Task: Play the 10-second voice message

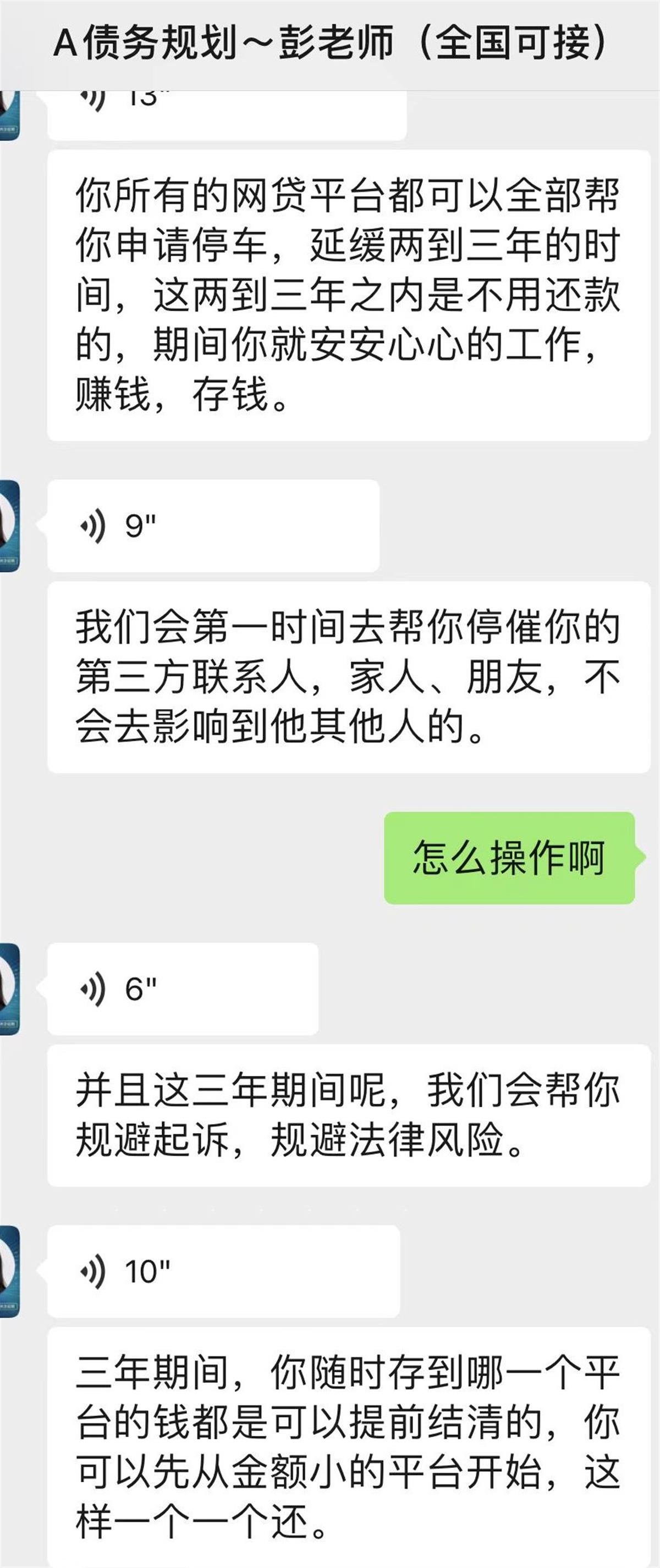Action: point(223,1271)
